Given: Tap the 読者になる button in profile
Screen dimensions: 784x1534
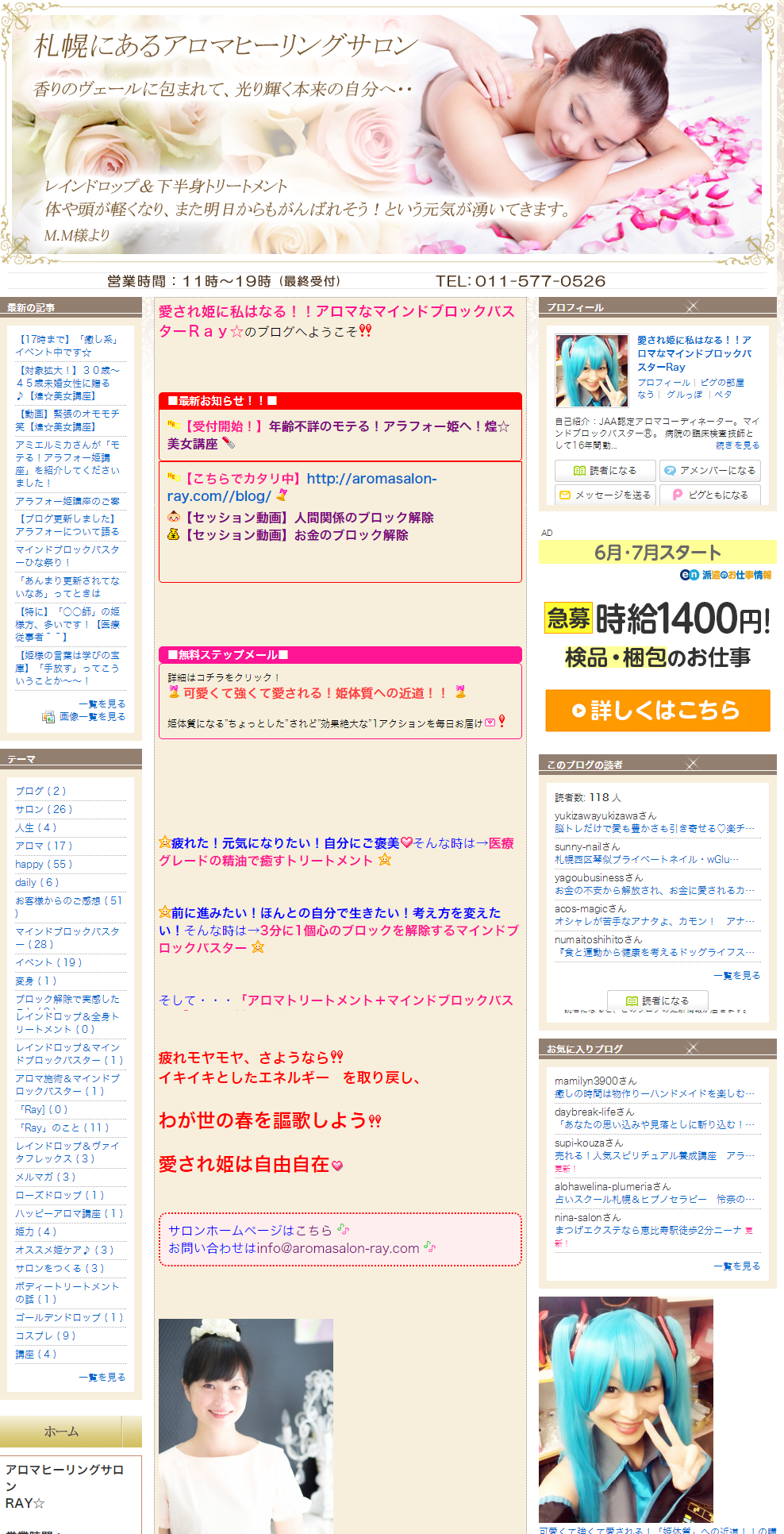Looking at the screenshot, I should (605, 471).
